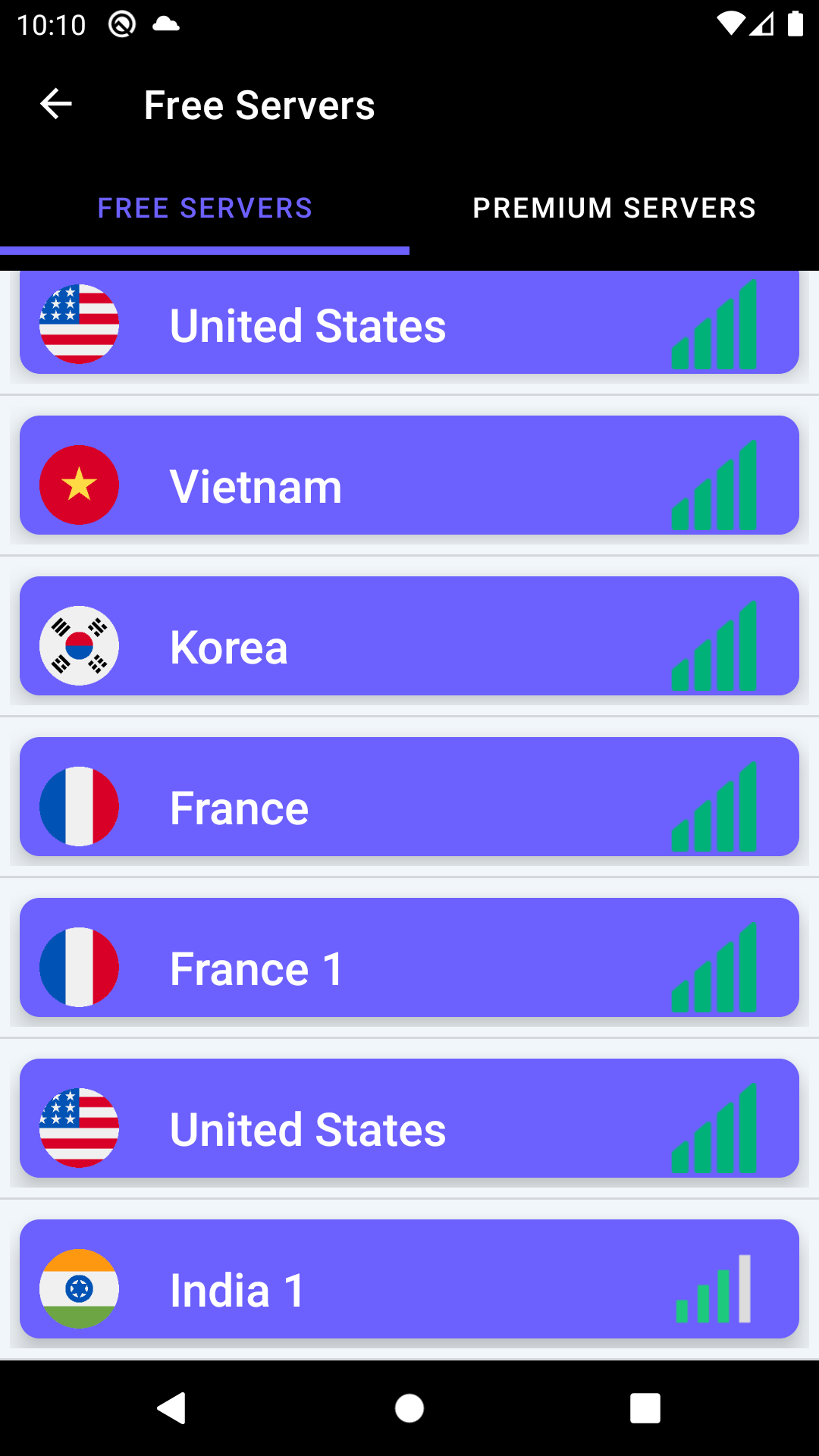Click the India 1 flag icon

(80, 1288)
